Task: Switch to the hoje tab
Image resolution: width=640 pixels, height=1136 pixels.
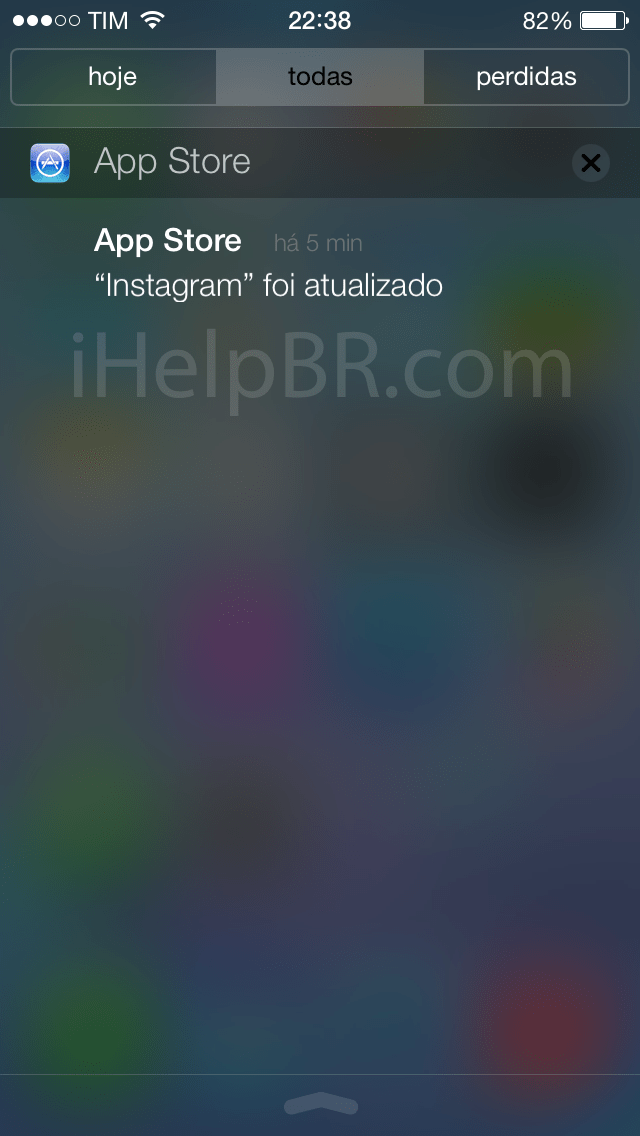Action: point(113,77)
